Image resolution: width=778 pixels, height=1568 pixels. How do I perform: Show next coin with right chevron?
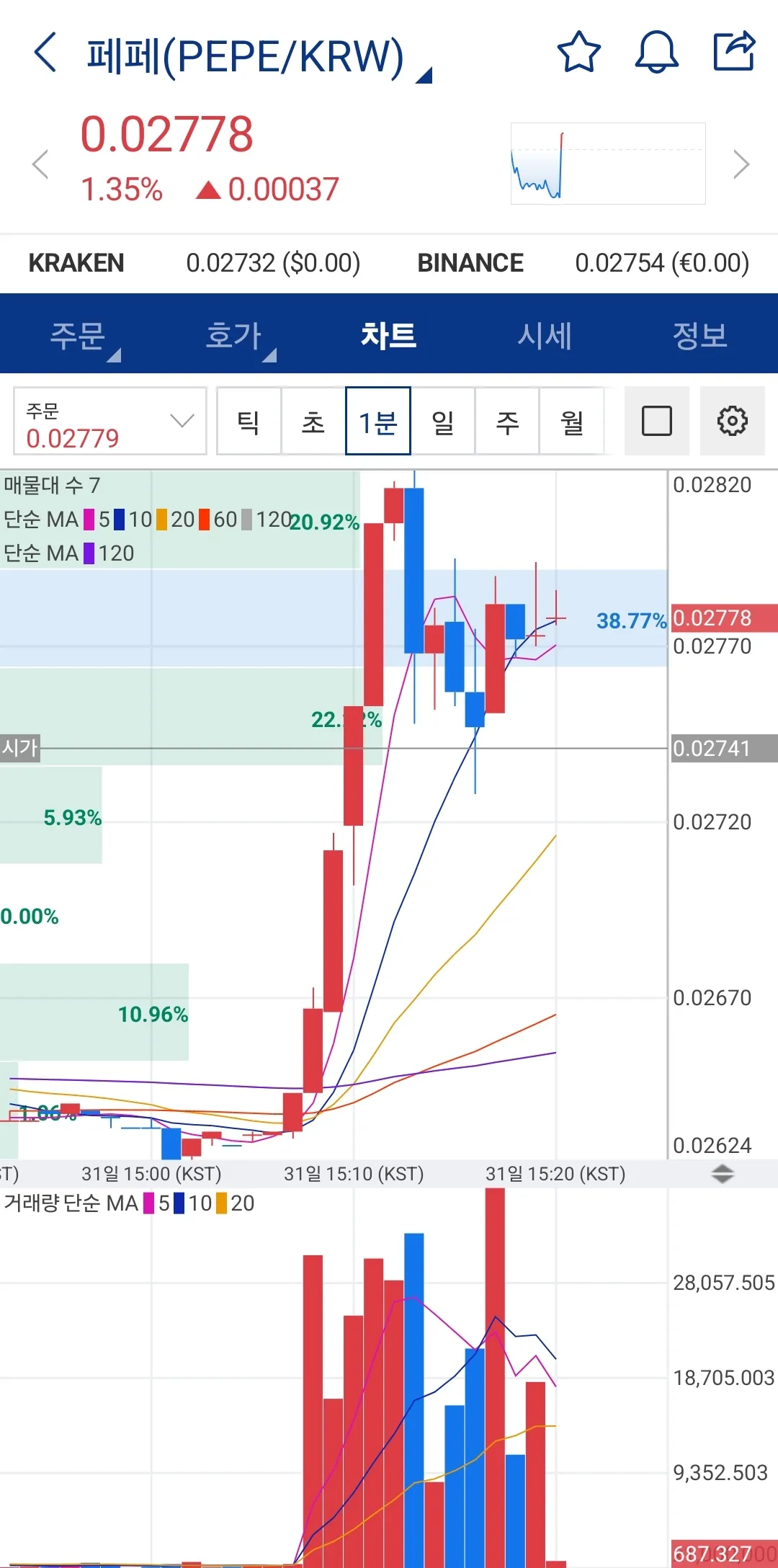coord(741,164)
